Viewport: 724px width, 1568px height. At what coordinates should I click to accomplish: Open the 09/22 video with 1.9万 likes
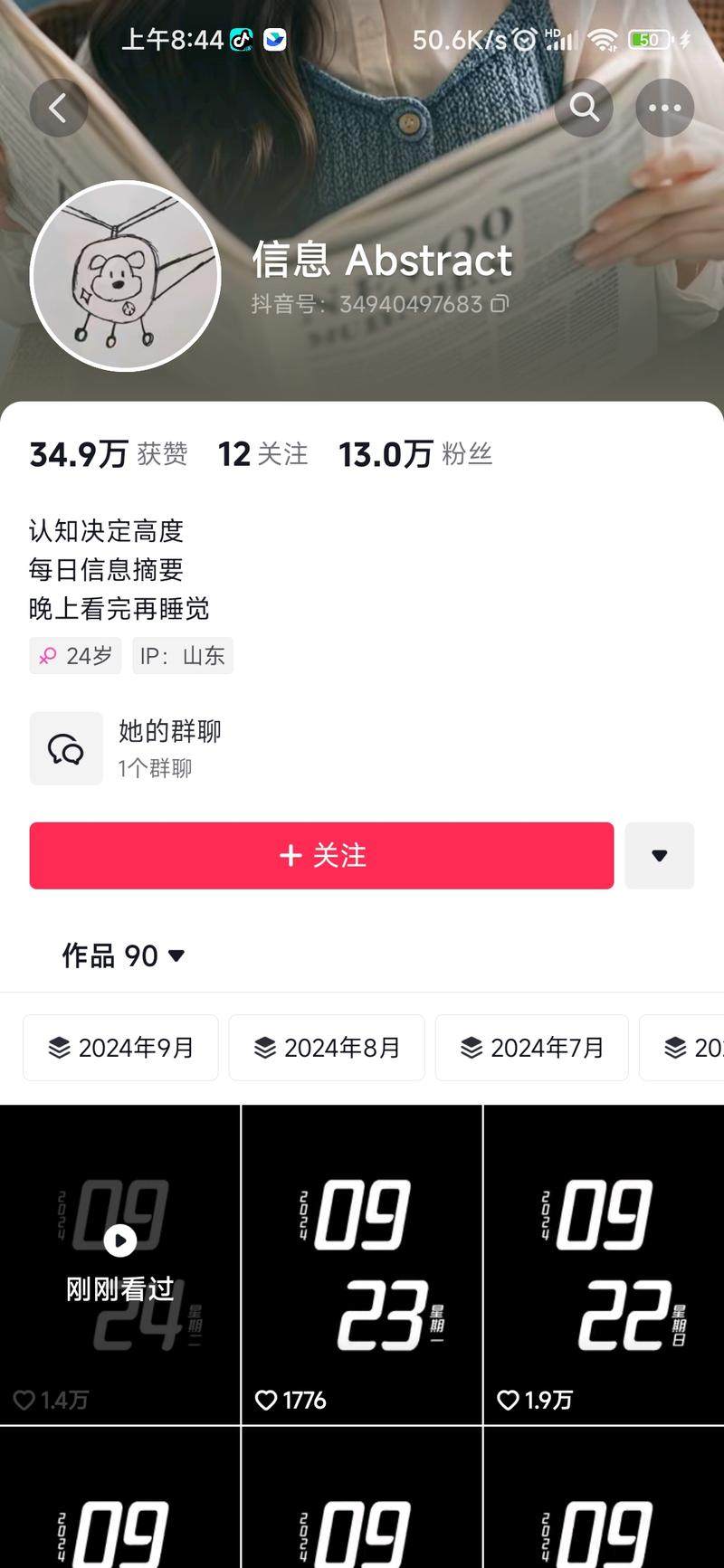coord(604,1263)
